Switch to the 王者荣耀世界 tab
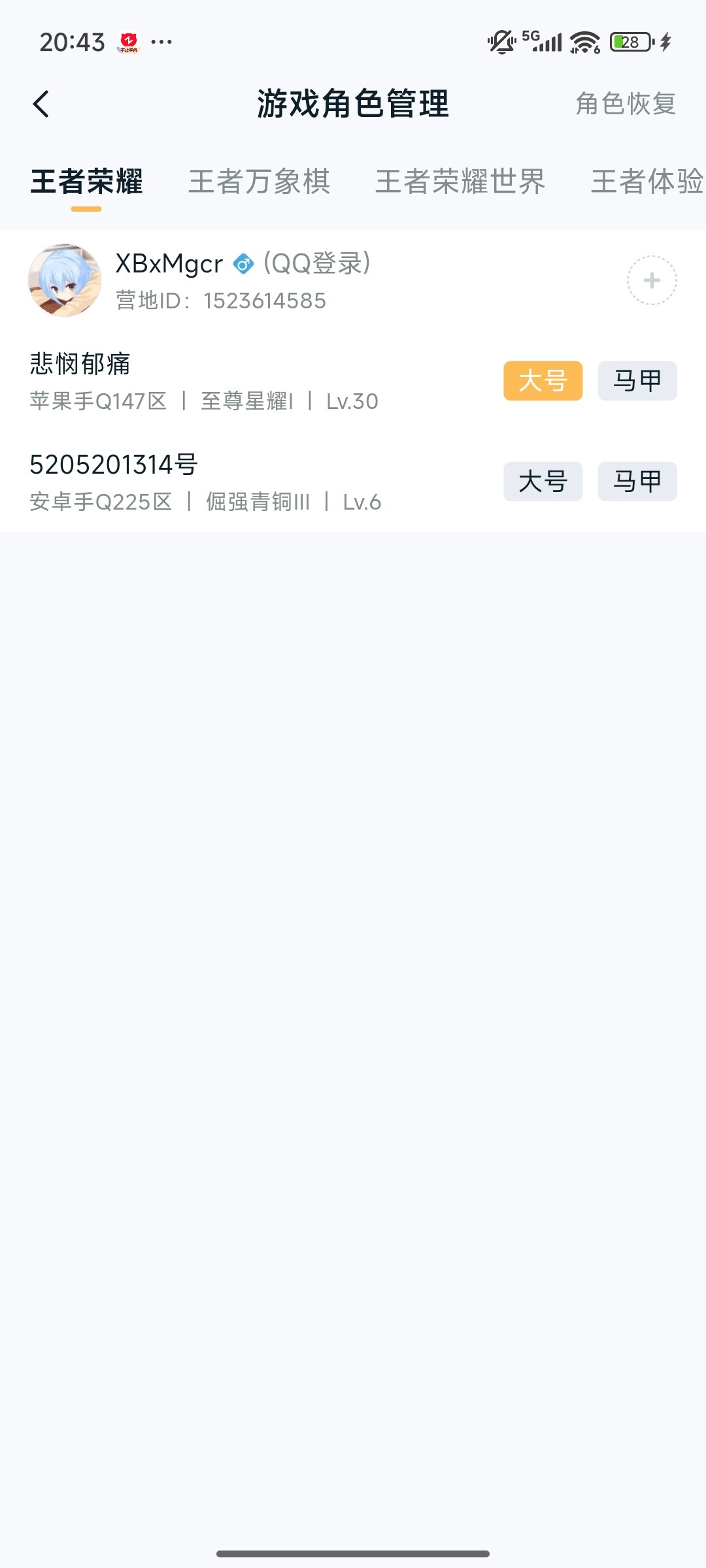Image resolution: width=706 pixels, height=1568 pixels. tap(460, 183)
